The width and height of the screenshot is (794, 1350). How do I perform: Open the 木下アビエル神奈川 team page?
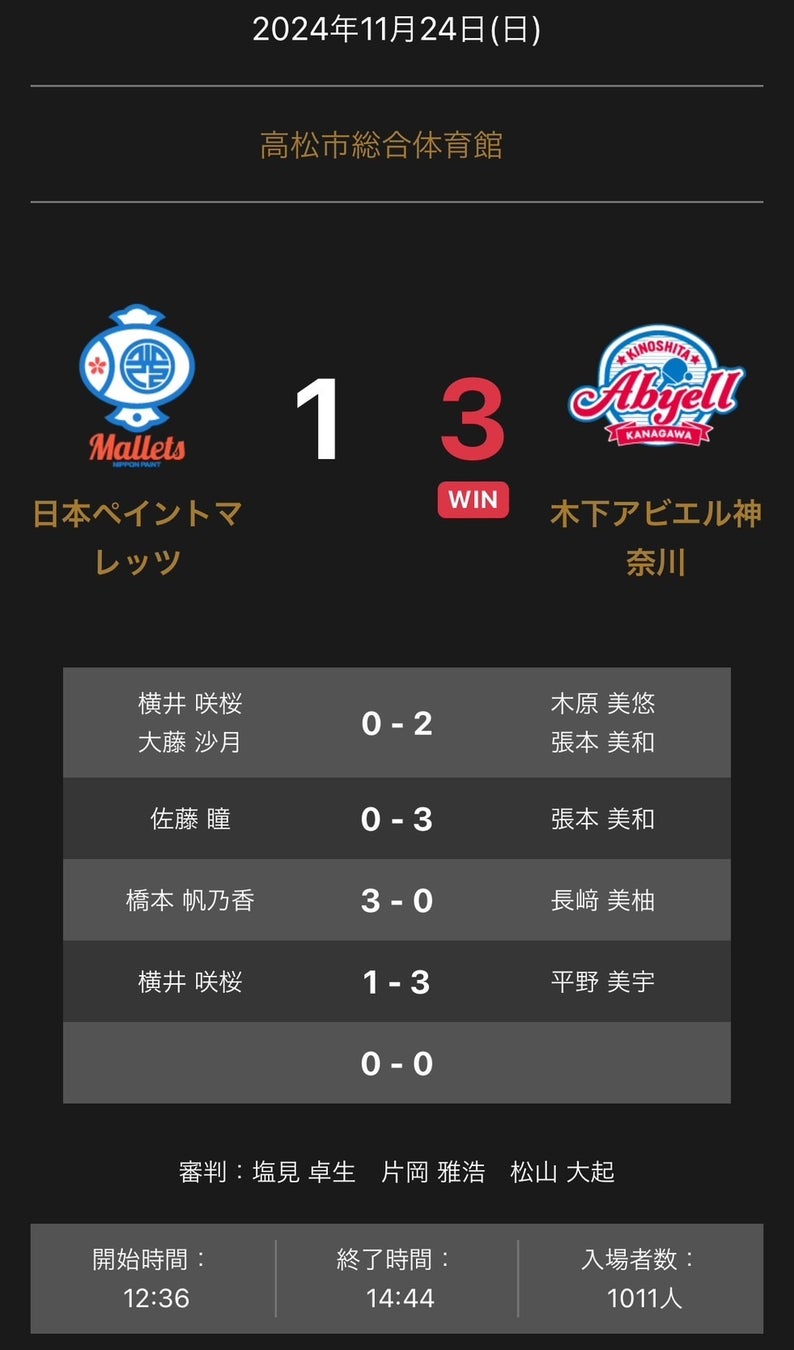656,537
